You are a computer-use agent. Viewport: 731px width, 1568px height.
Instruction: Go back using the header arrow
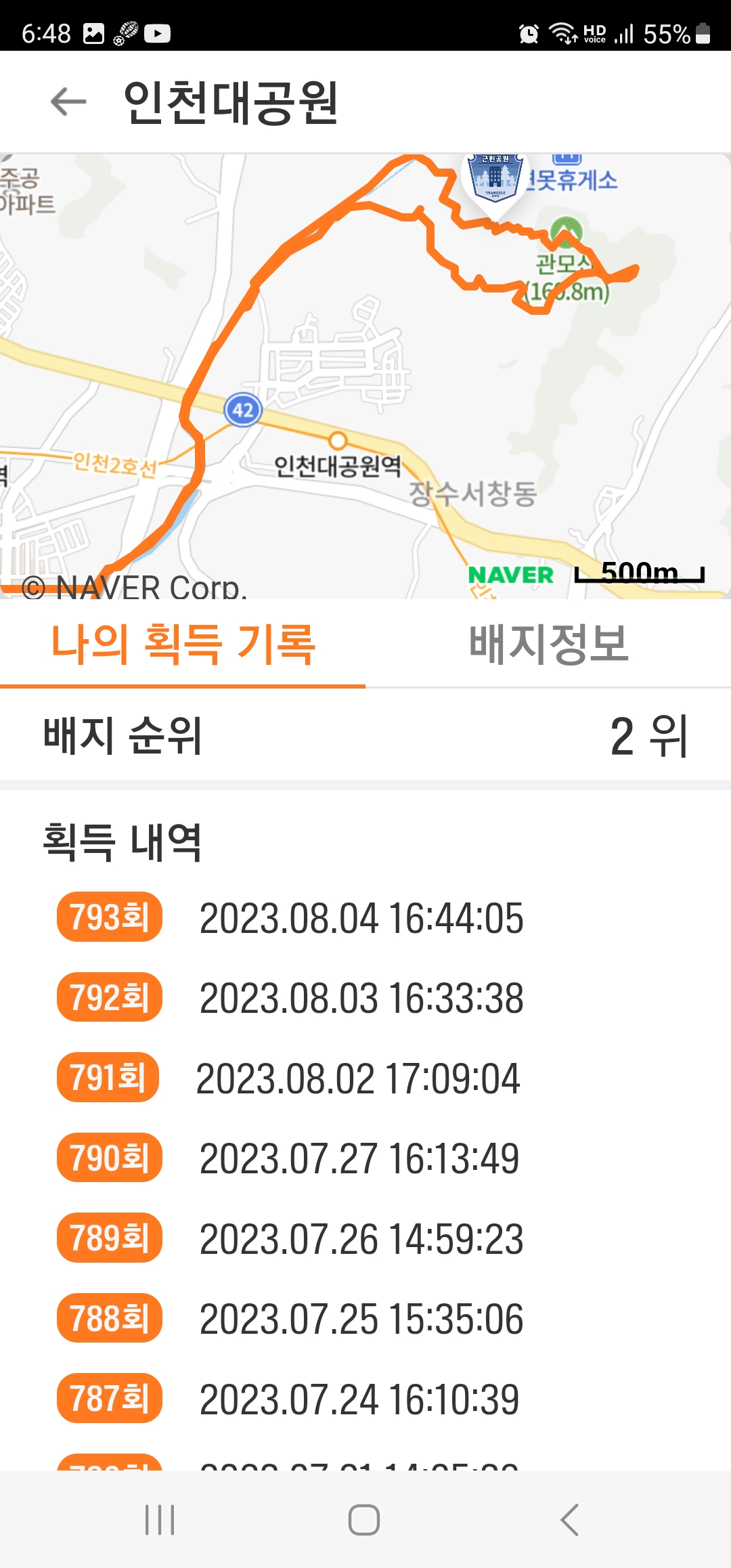68,102
